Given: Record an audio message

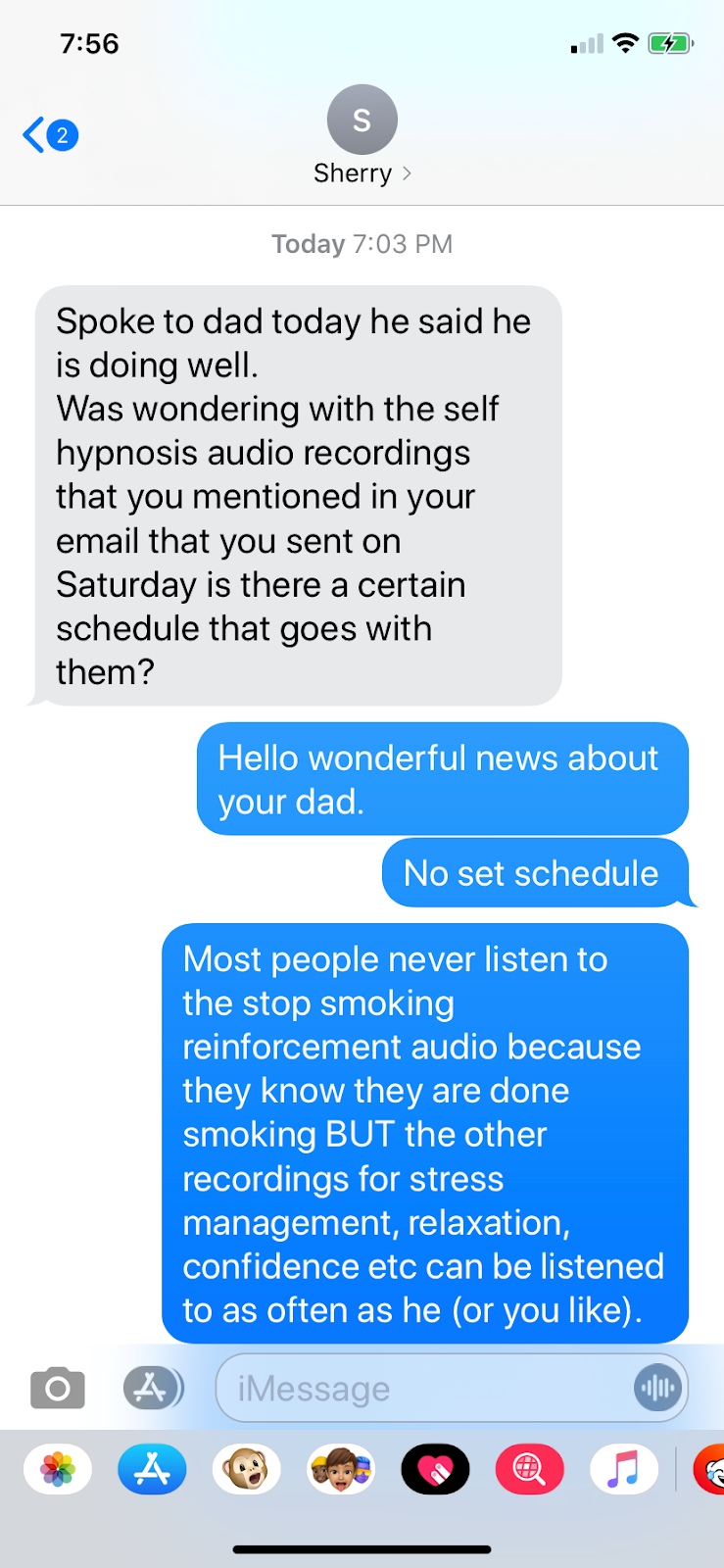Looking at the screenshot, I should tap(657, 1388).
